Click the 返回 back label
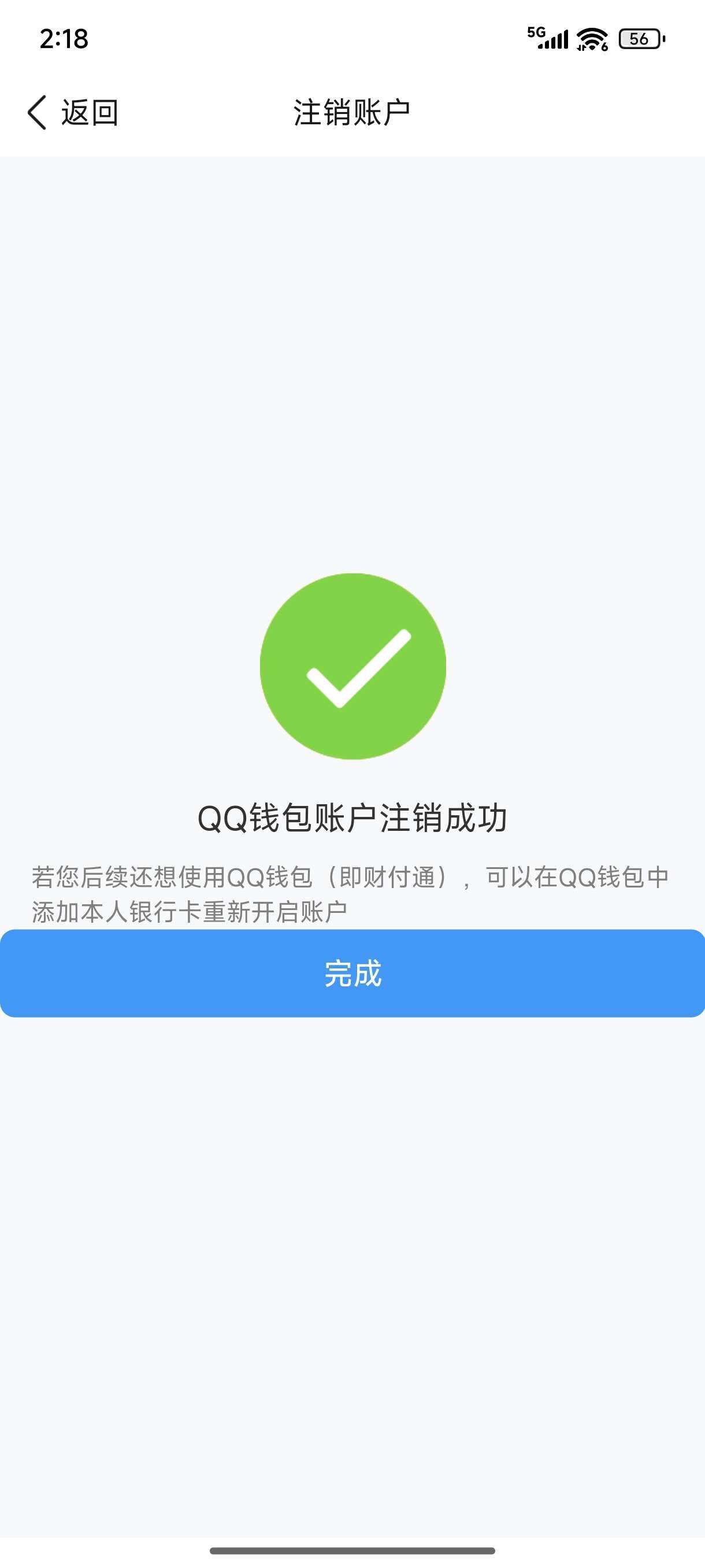This screenshot has height=1568, width=705. click(x=89, y=113)
